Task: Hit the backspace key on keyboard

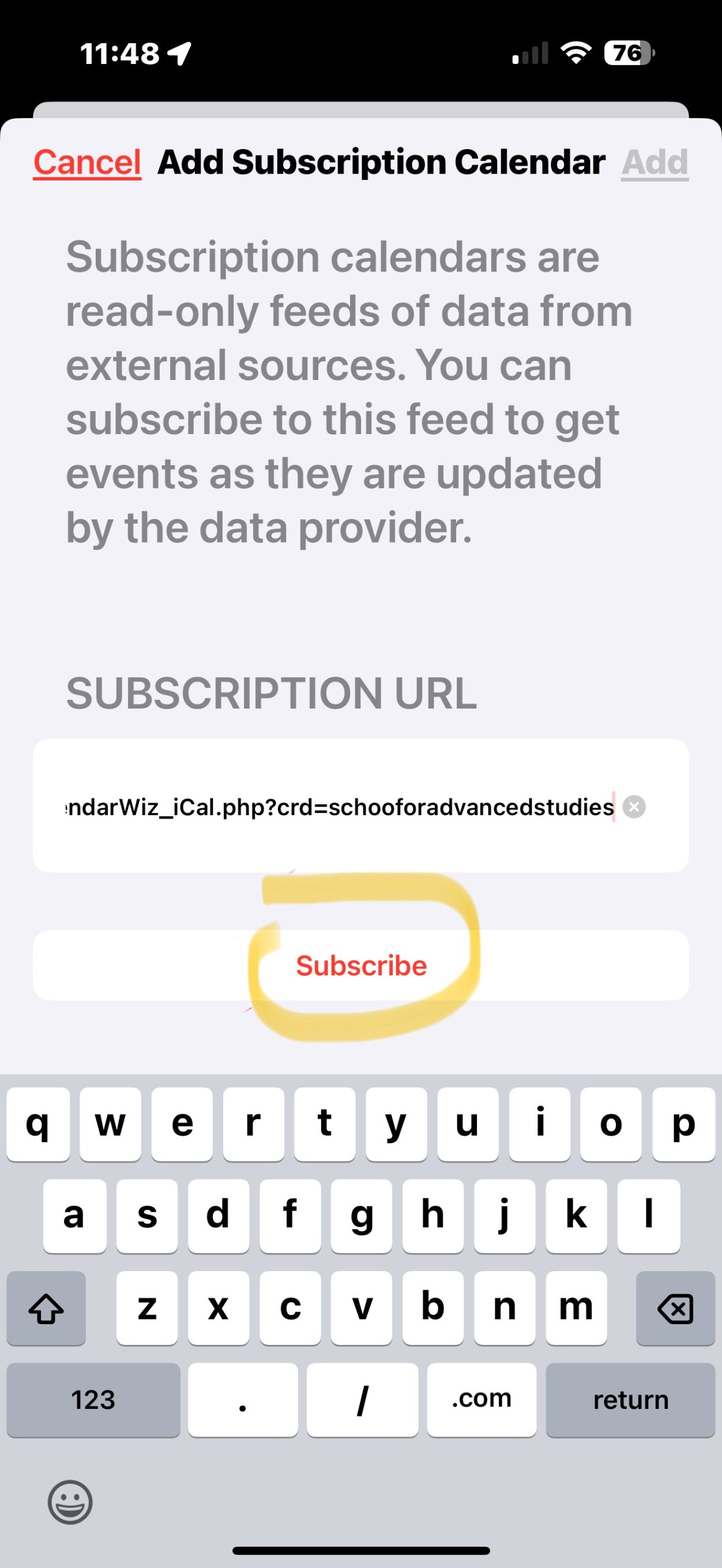Action: point(675,1308)
